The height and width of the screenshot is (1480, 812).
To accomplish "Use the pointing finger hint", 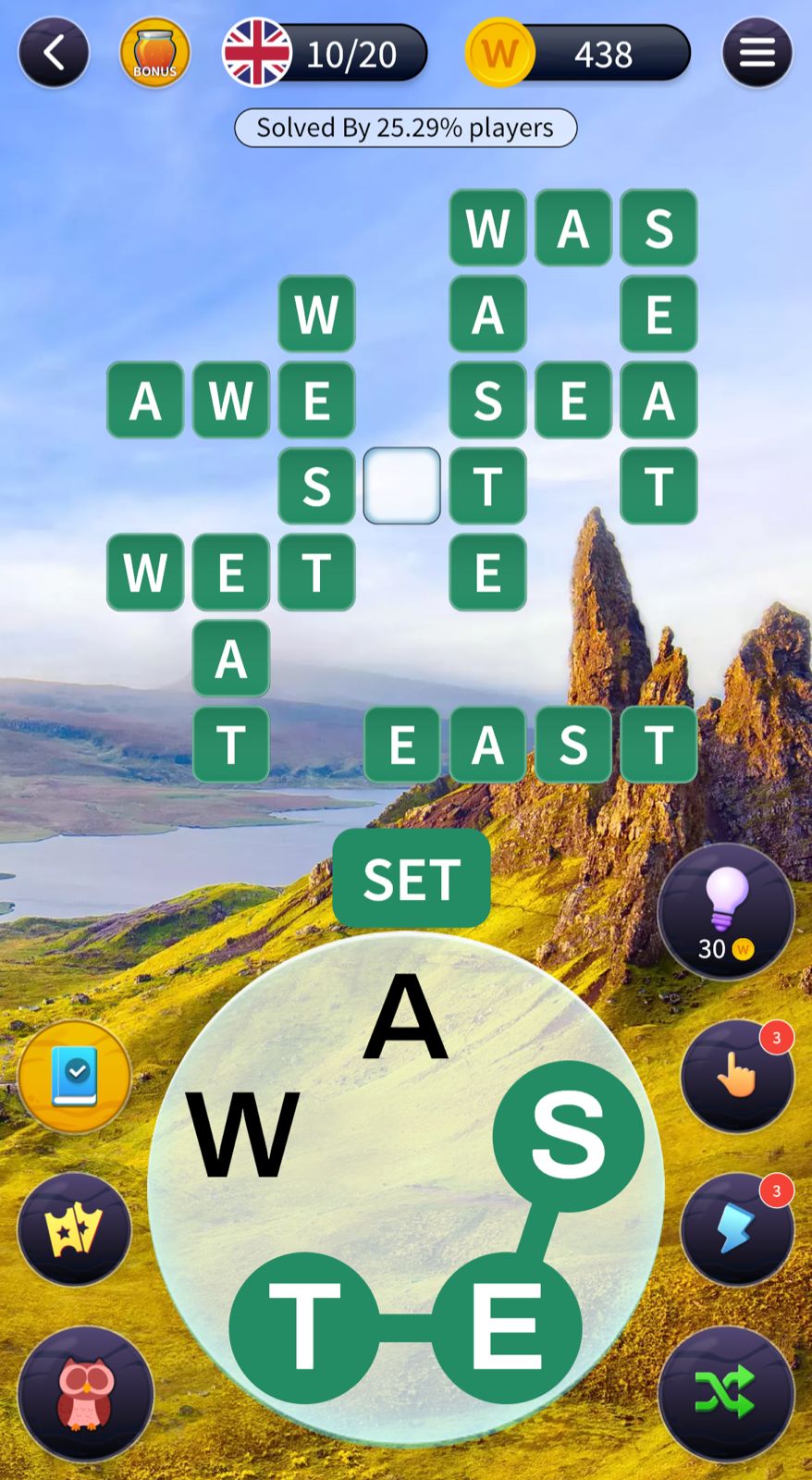I will click(737, 1076).
